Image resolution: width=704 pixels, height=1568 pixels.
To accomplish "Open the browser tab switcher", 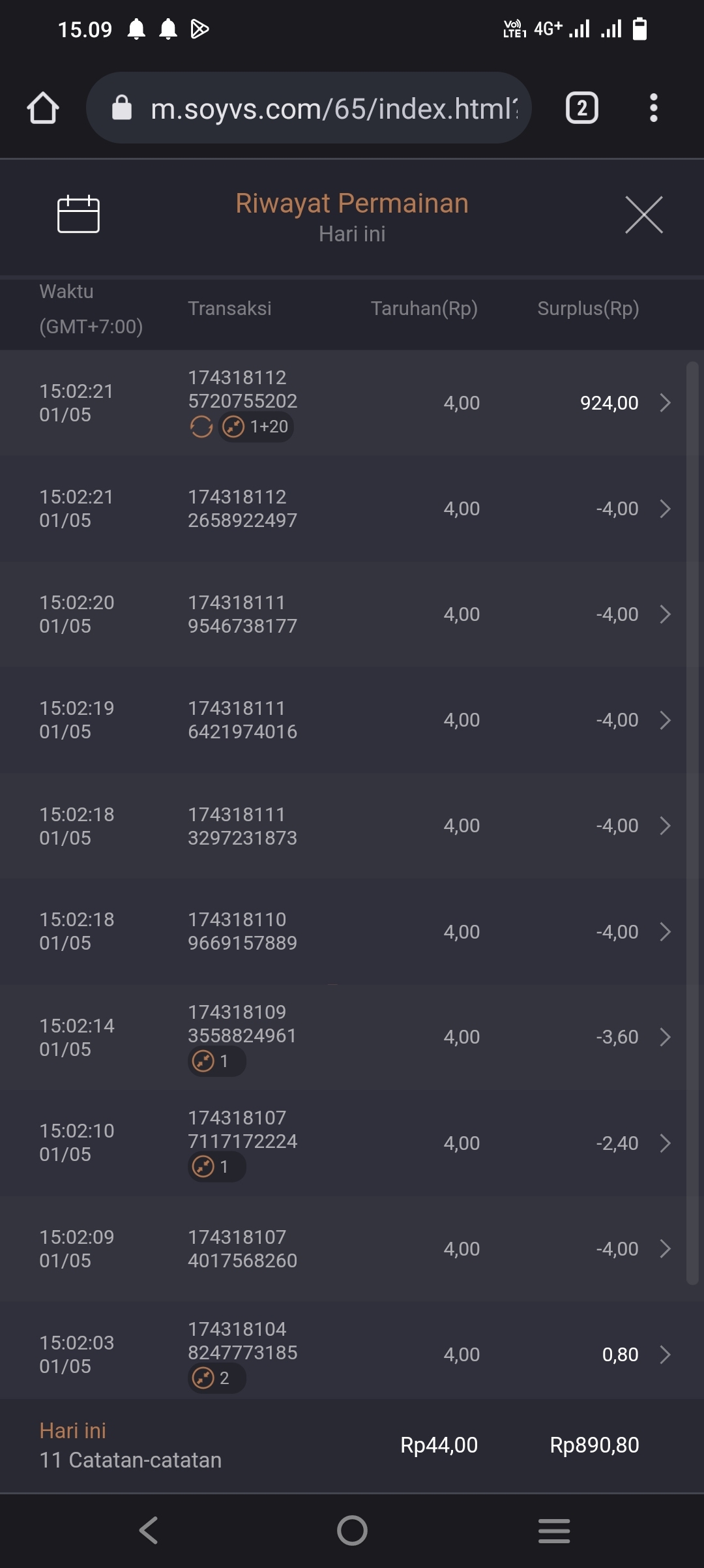I will click(x=581, y=108).
